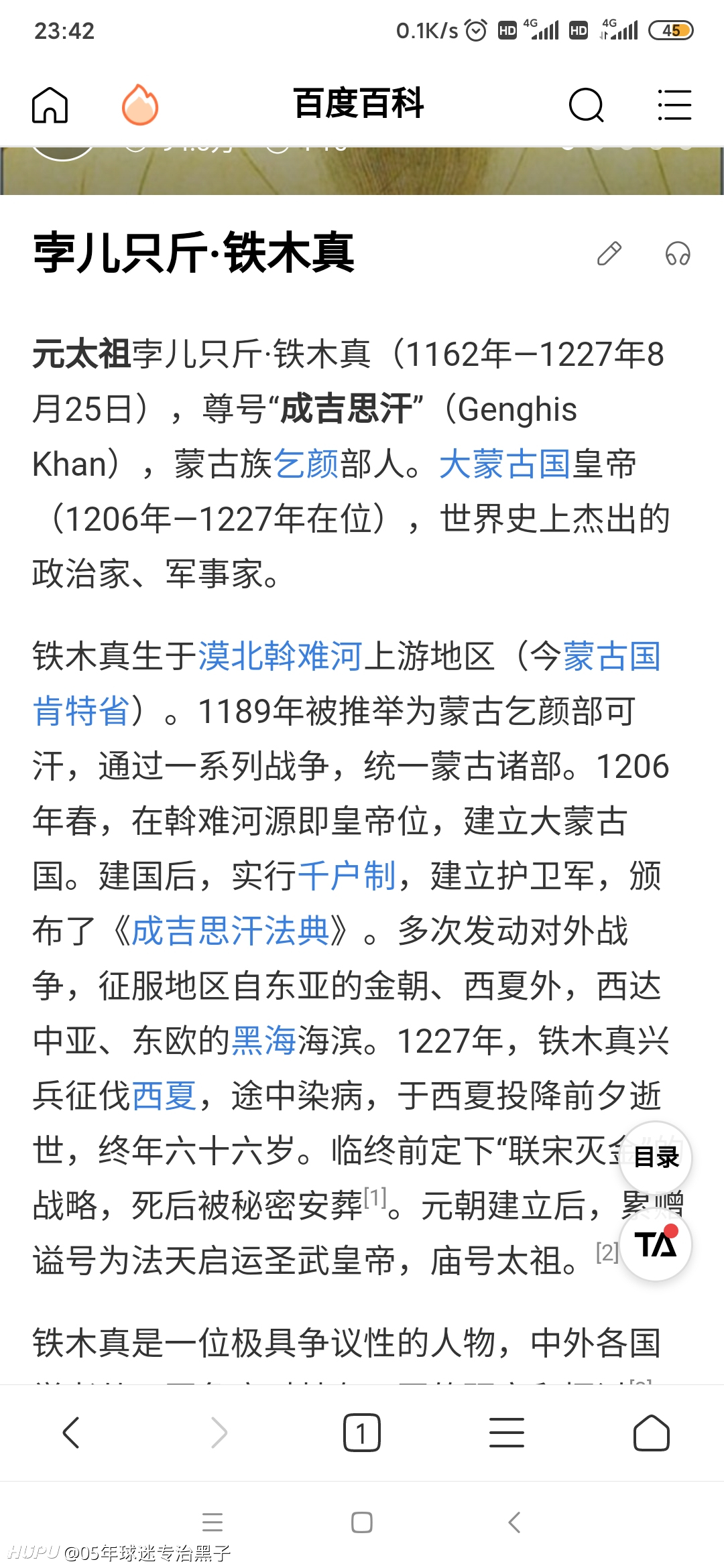Open the 成吉思汗法典 link

click(x=231, y=930)
